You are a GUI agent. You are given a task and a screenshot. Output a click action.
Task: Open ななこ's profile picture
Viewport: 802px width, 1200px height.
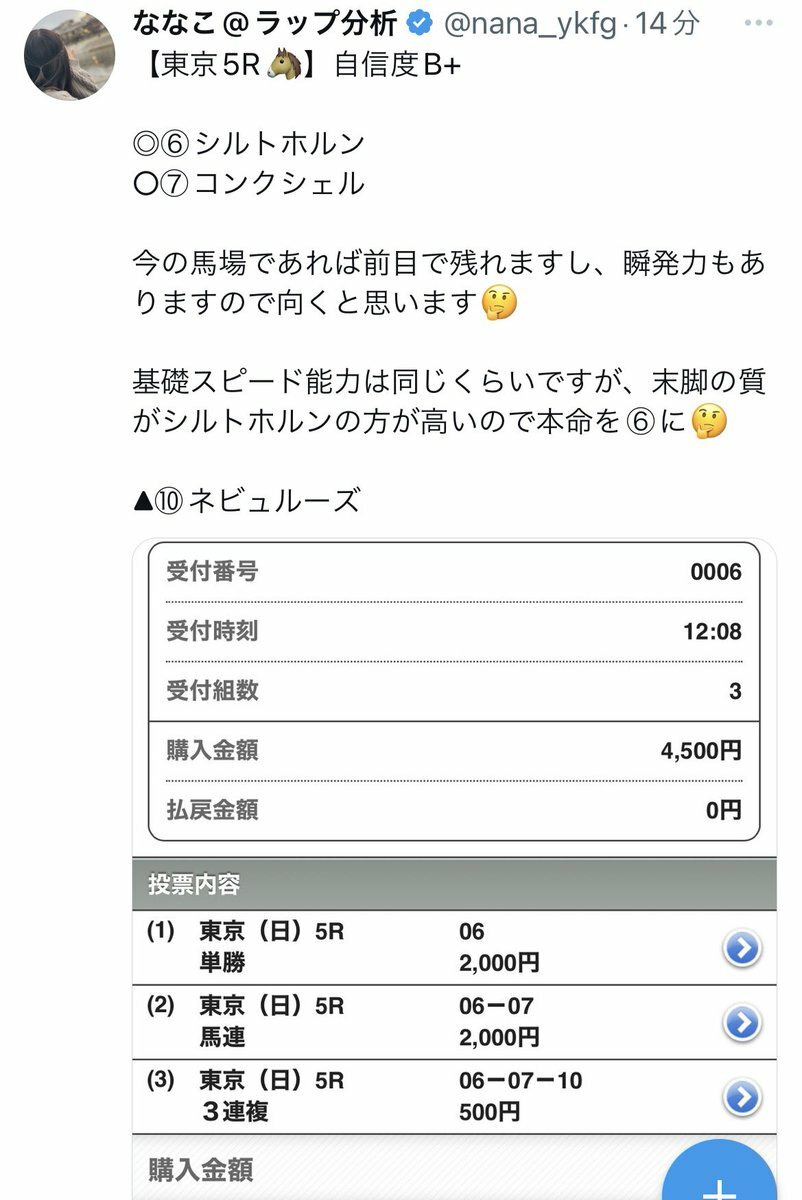pyautogui.click(x=67, y=57)
